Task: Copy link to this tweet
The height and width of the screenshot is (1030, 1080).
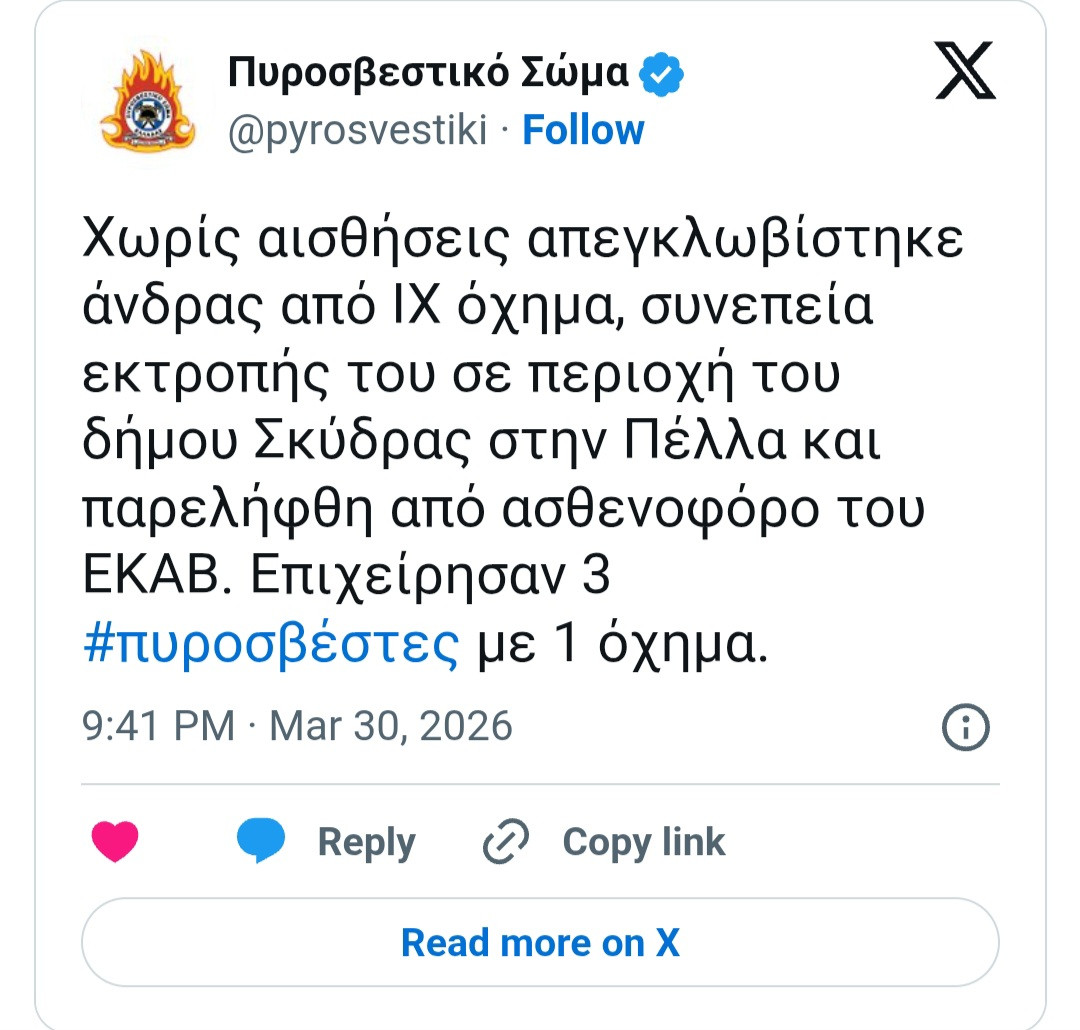Action: (603, 842)
